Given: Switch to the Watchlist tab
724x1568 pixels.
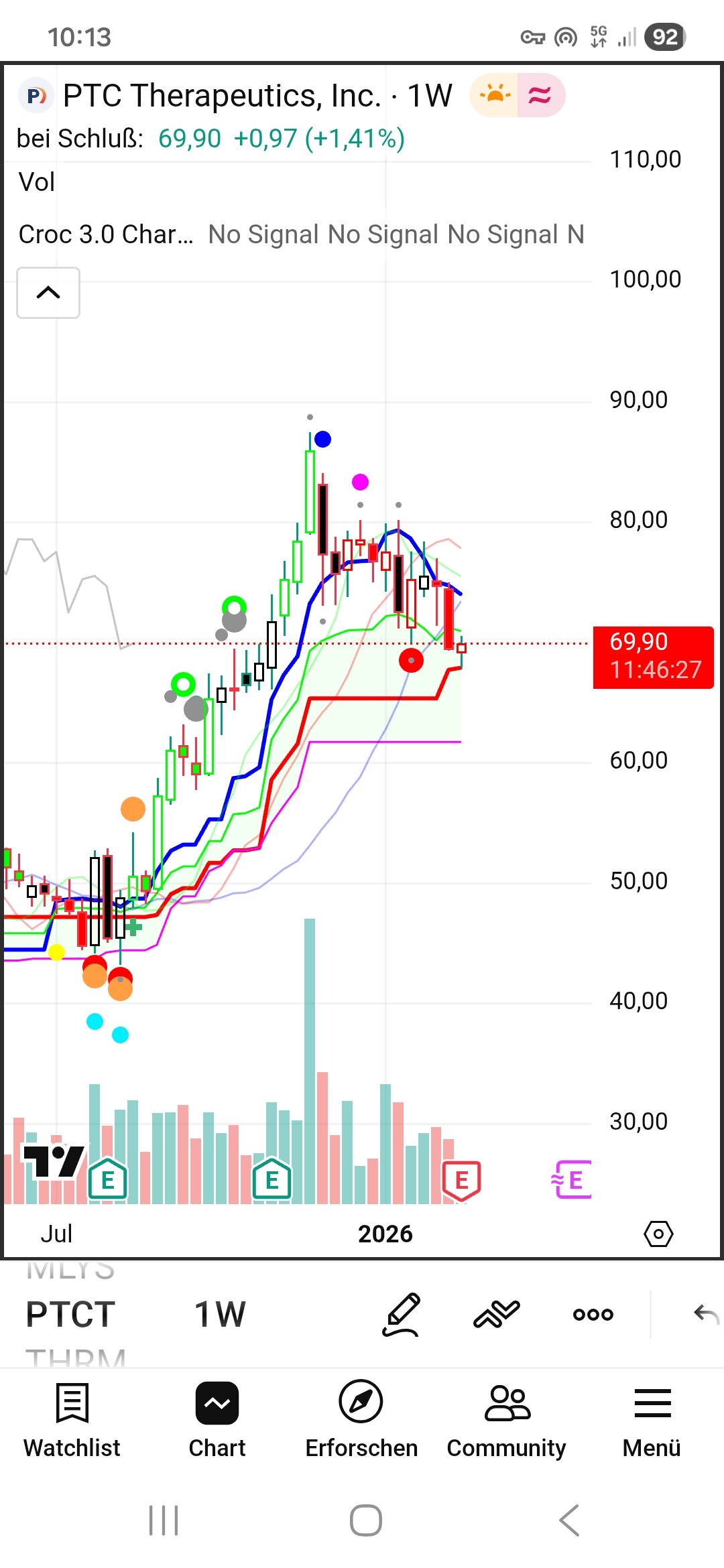Looking at the screenshot, I should point(72,1419).
